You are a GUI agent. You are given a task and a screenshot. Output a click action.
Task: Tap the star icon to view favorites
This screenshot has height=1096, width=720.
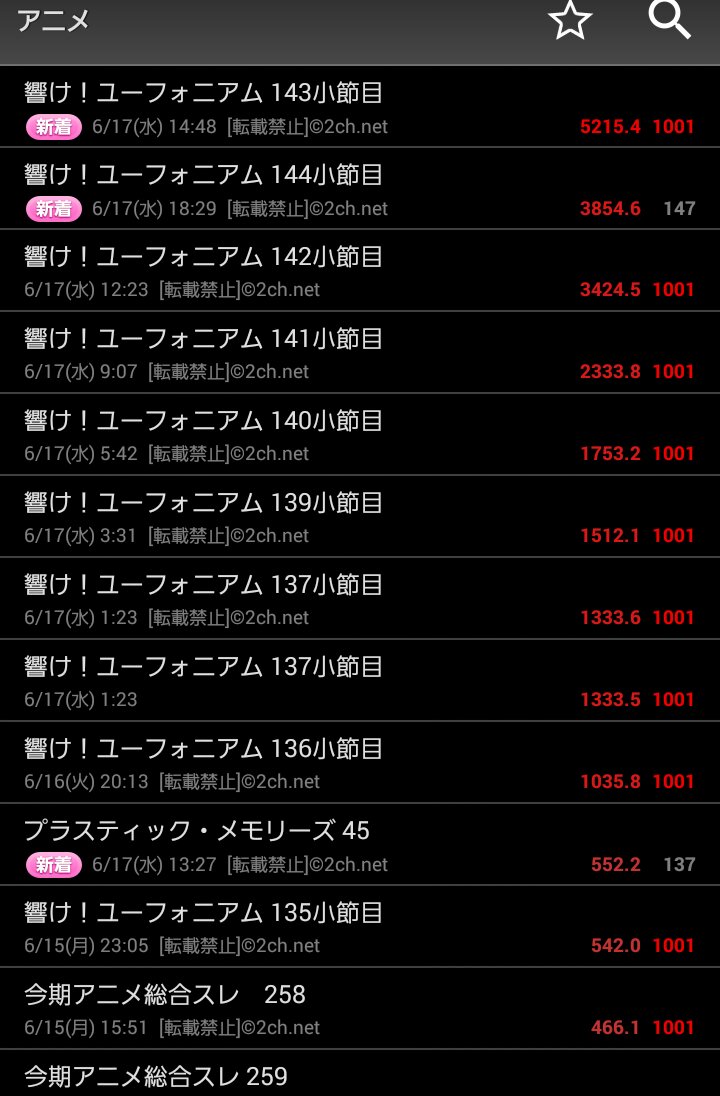coord(571,20)
